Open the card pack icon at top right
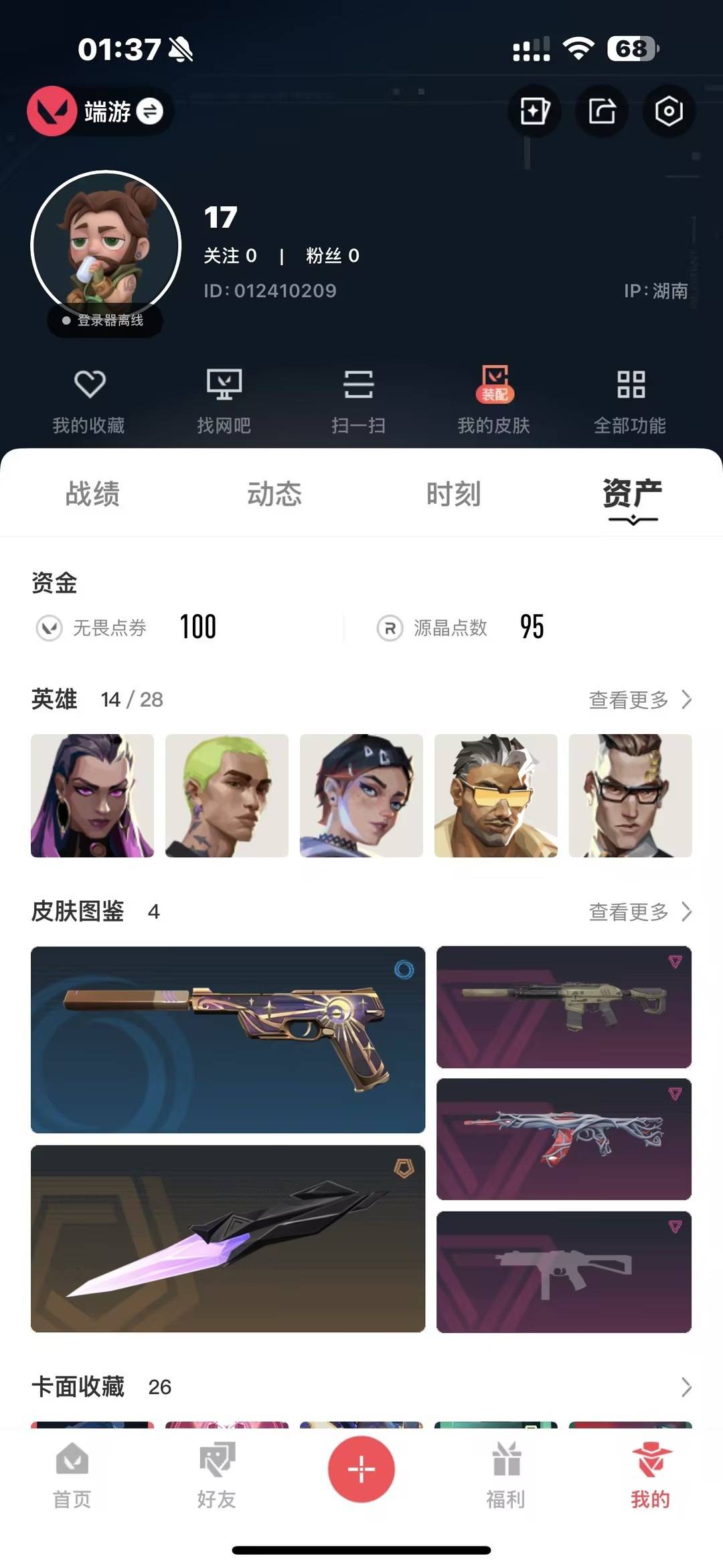 [534, 112]
